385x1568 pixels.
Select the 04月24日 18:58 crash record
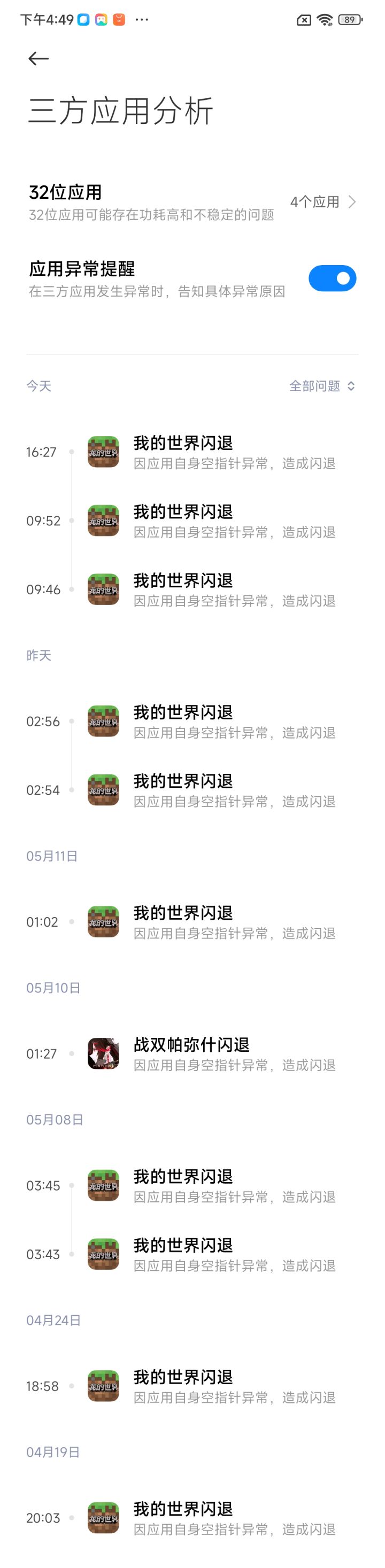coord(235,1387)
